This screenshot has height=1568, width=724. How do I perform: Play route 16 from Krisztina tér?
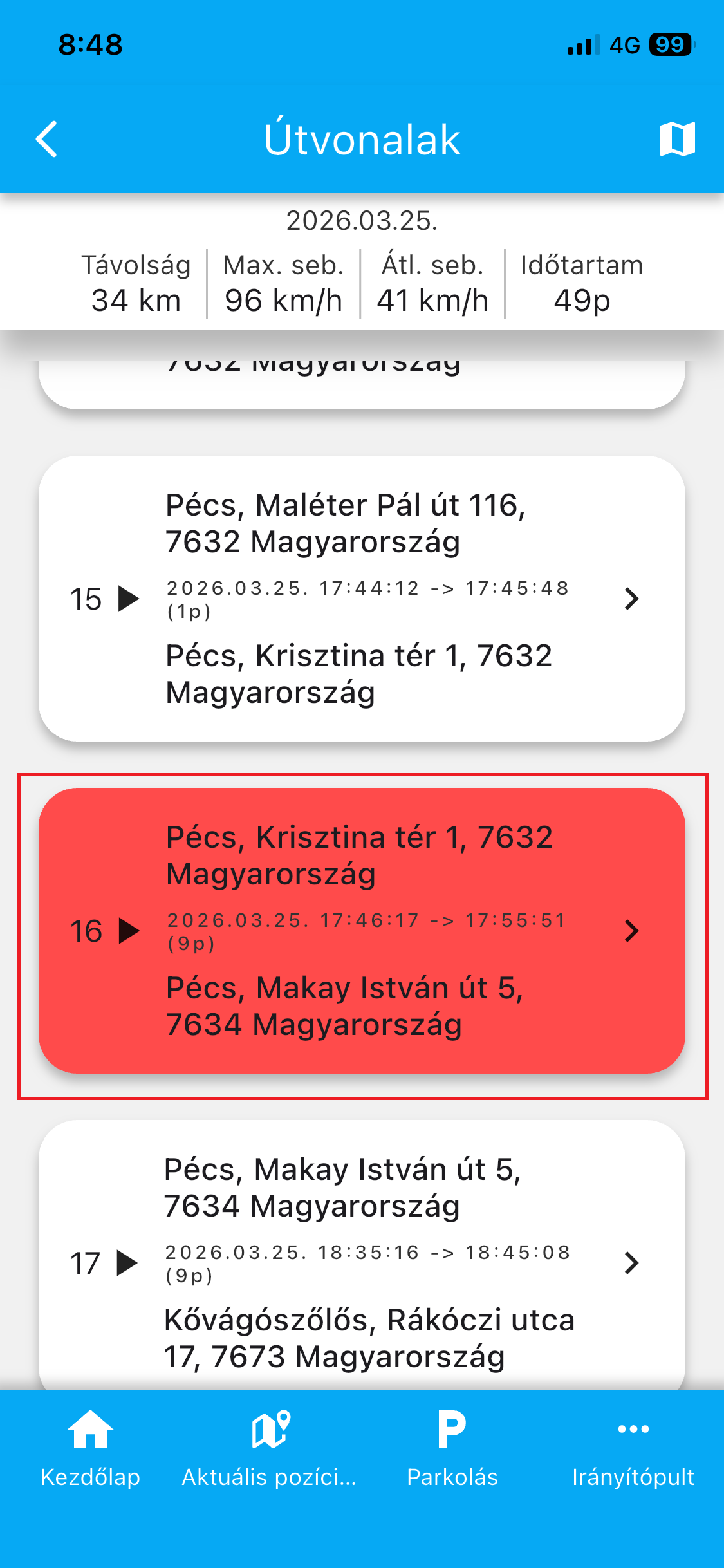129,931
